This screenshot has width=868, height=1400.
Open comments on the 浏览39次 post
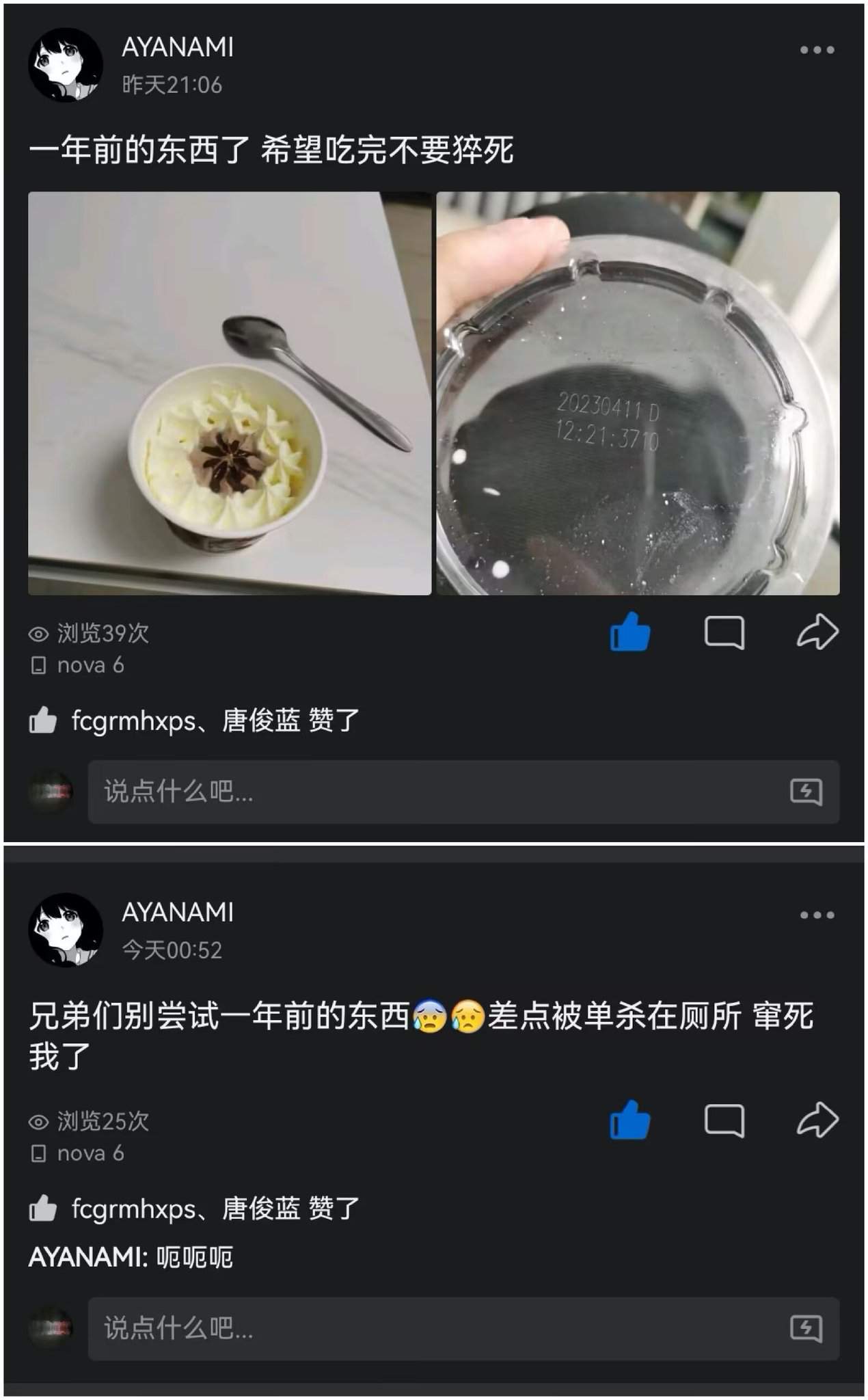click(724, 632)
